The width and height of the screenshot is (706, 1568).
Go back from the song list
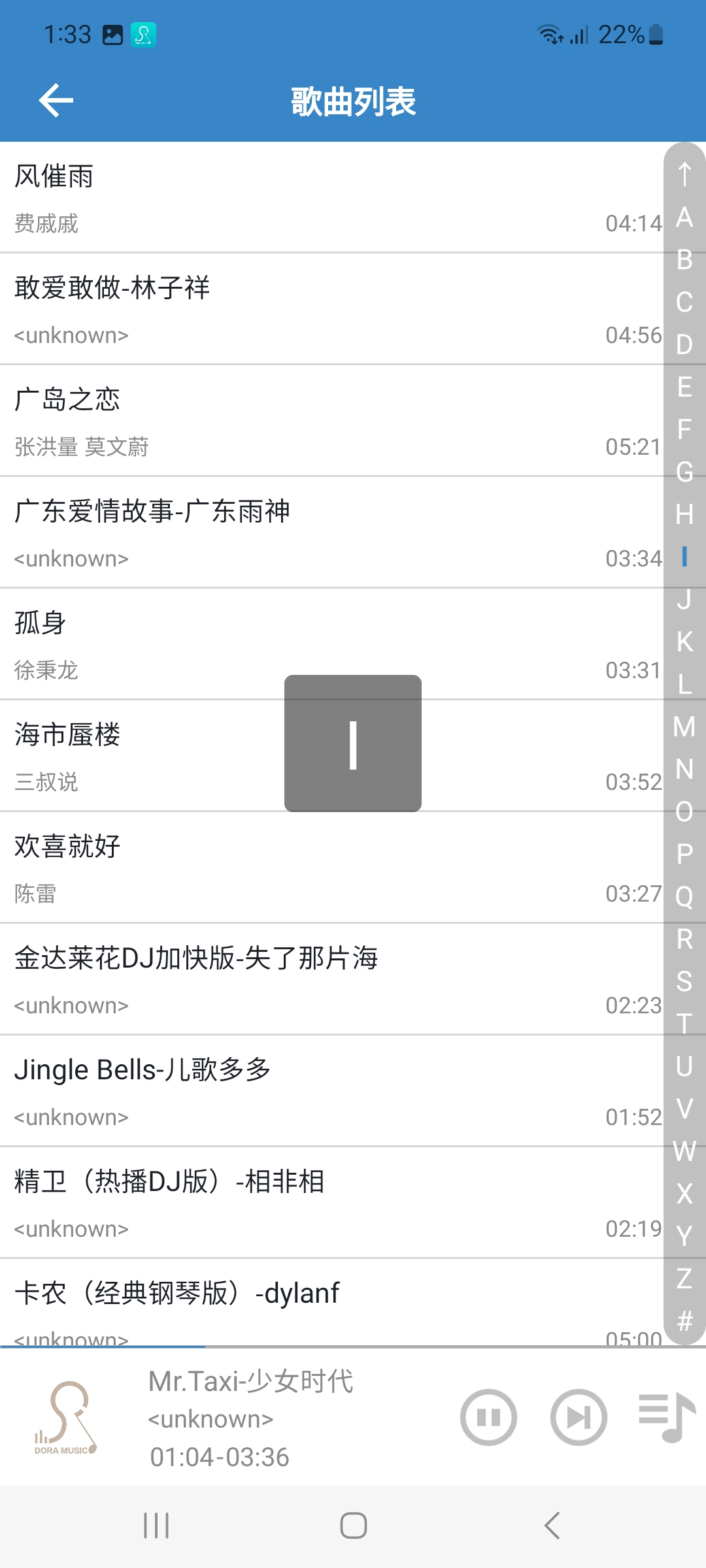pyautogui.click(x=56, y=101)
